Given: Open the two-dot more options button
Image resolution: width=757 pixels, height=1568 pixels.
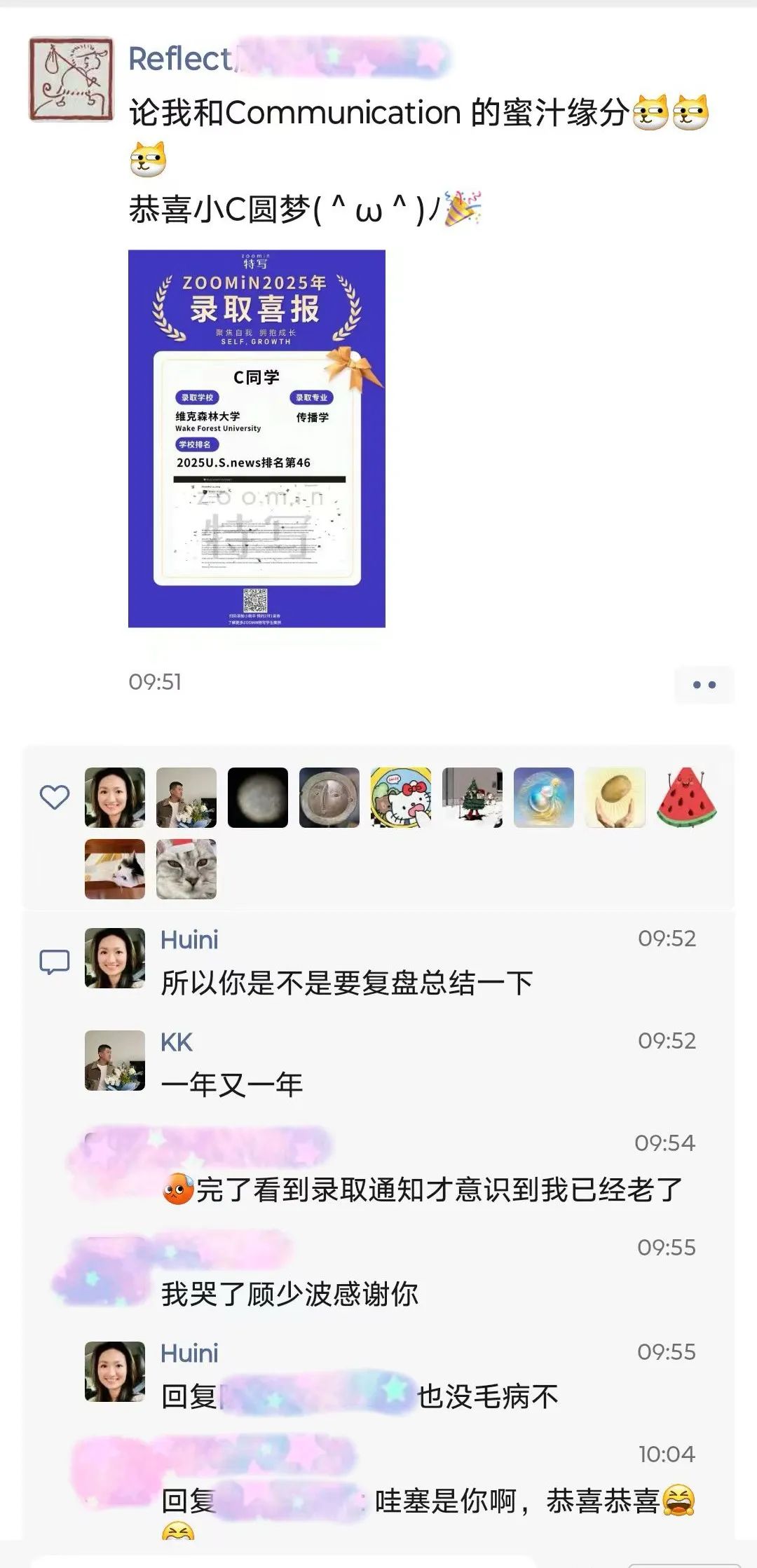Looking at the screenshot, I should click(x=704, y=685).
